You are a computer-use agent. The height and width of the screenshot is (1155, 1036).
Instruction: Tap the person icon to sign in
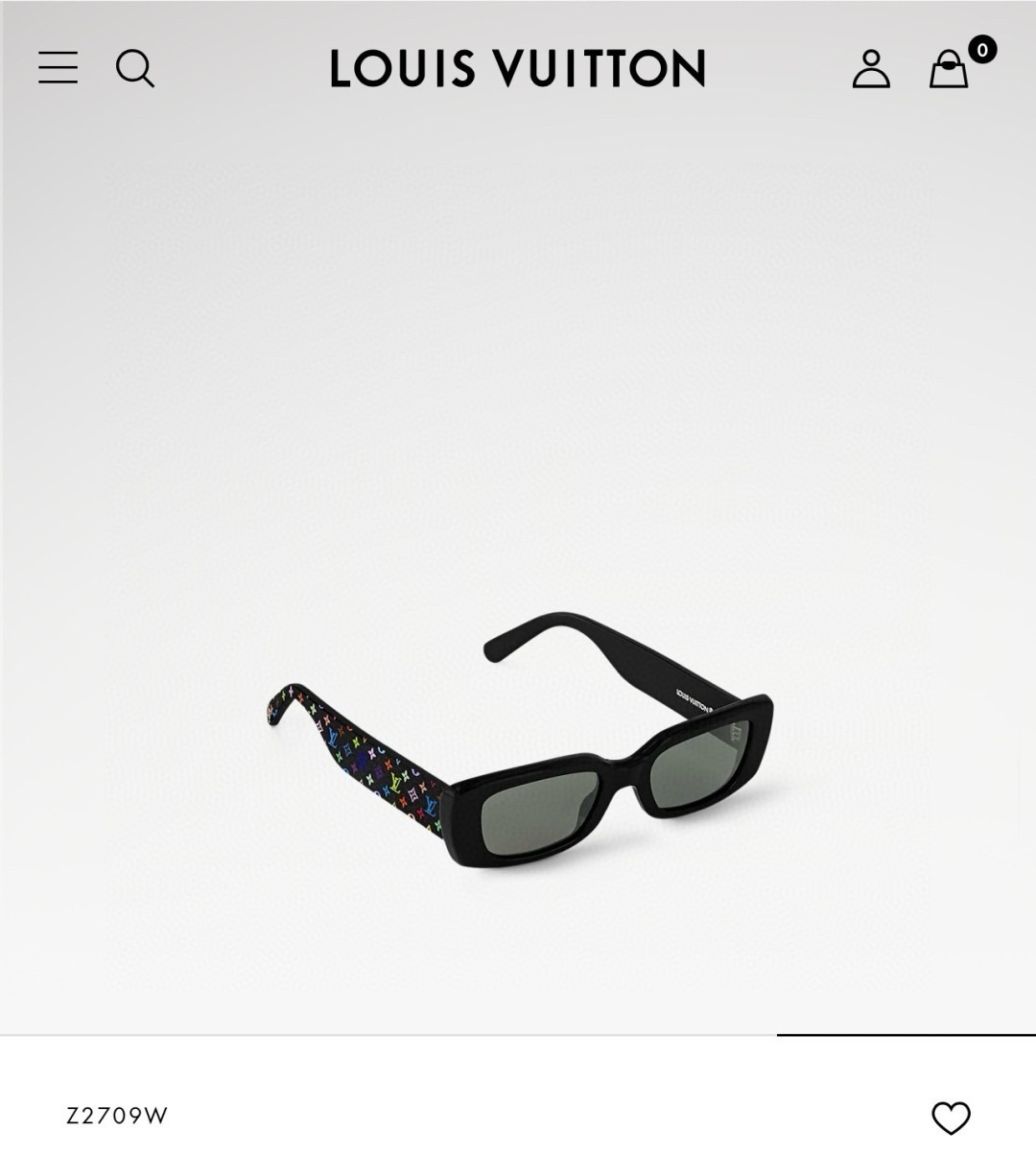[x=870, y=70]
